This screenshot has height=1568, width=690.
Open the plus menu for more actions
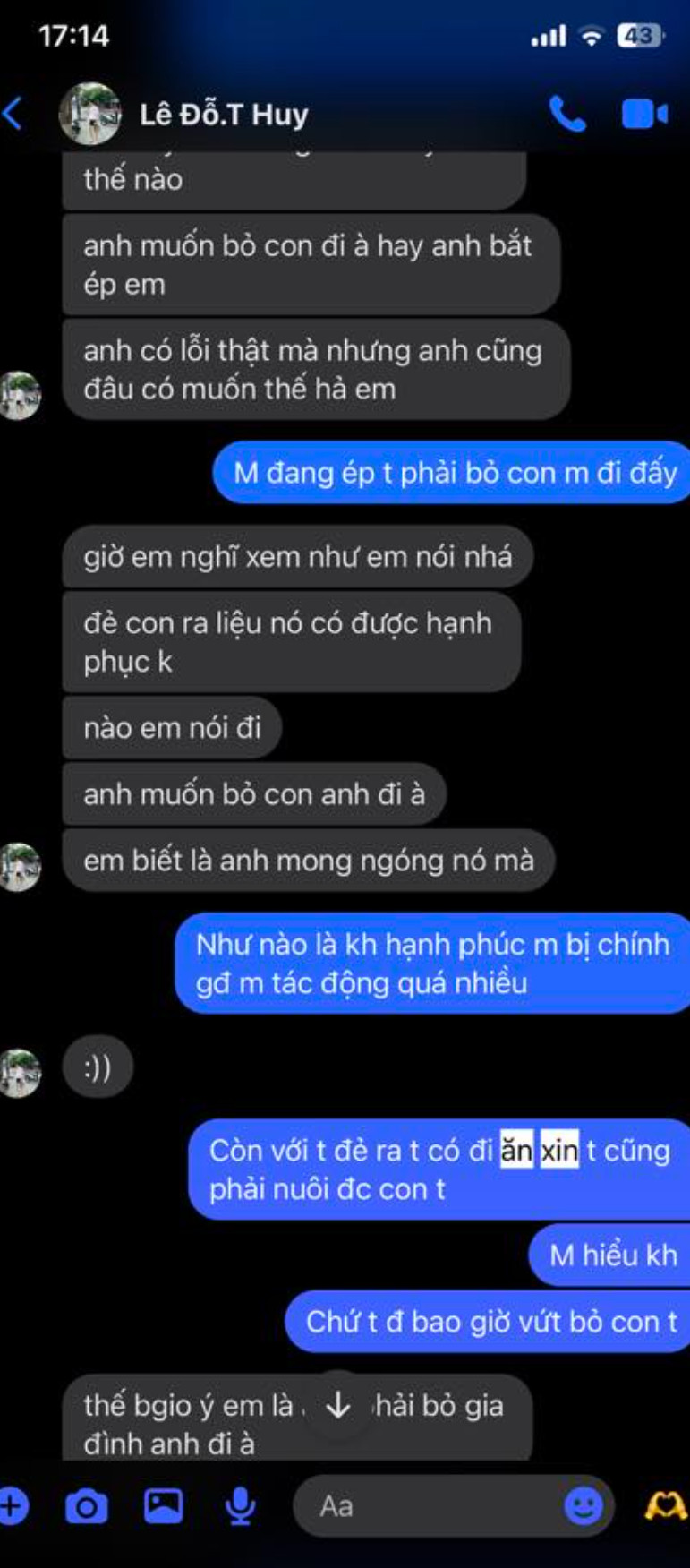(13, 1505)
